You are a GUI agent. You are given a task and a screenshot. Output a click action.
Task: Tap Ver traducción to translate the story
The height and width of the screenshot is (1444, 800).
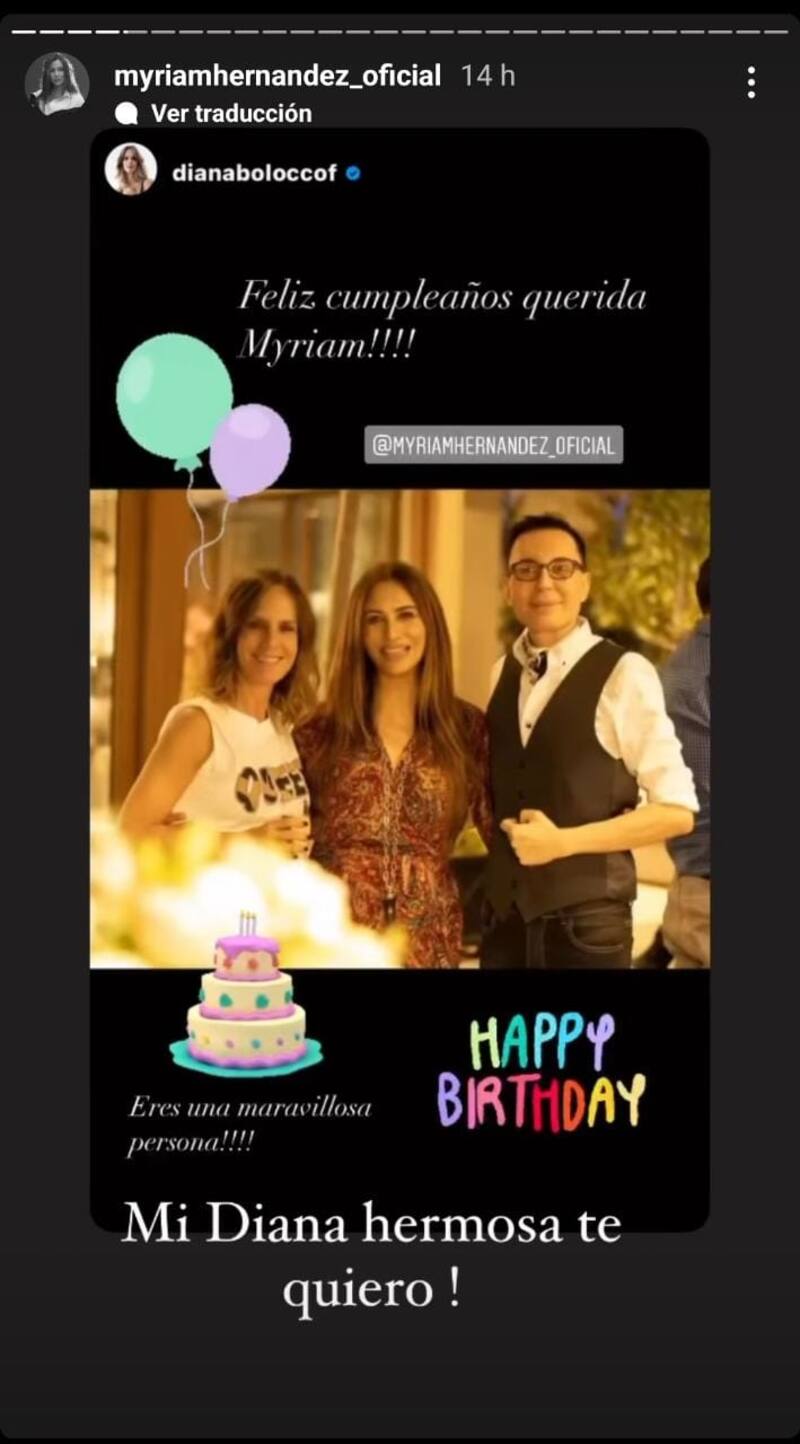[230, 114]
